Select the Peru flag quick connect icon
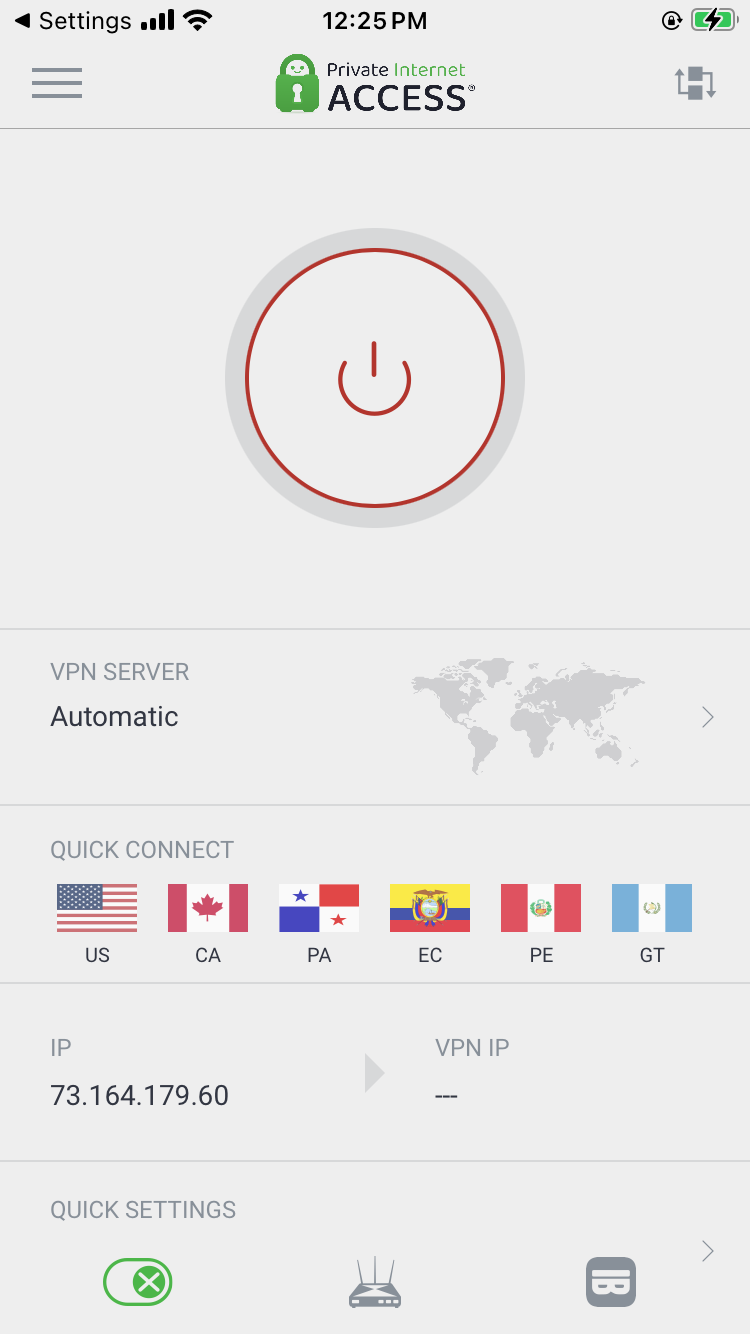The width and height of the screenshot is (750, 1334). tap(540, 907)
